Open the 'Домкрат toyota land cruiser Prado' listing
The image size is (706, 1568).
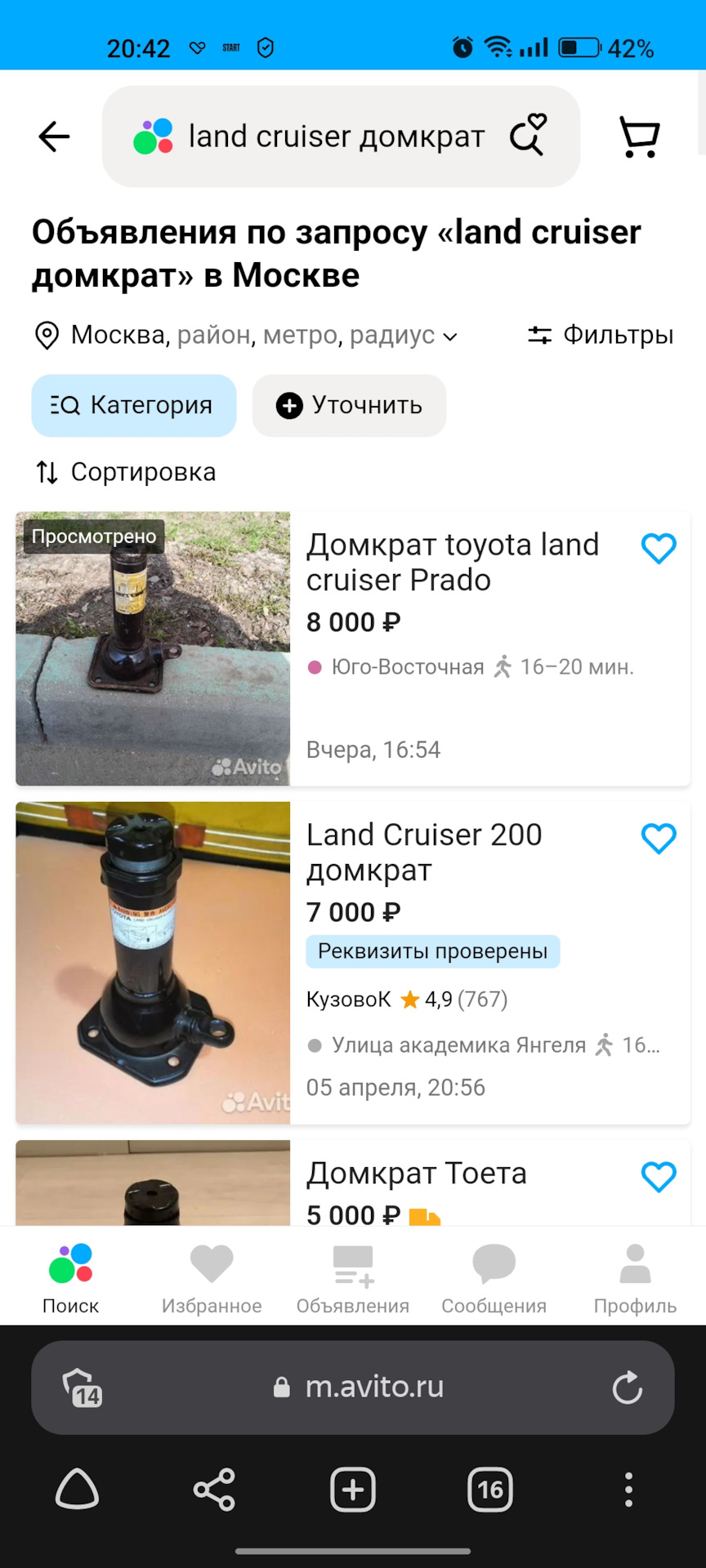click(x=452, y=562)
